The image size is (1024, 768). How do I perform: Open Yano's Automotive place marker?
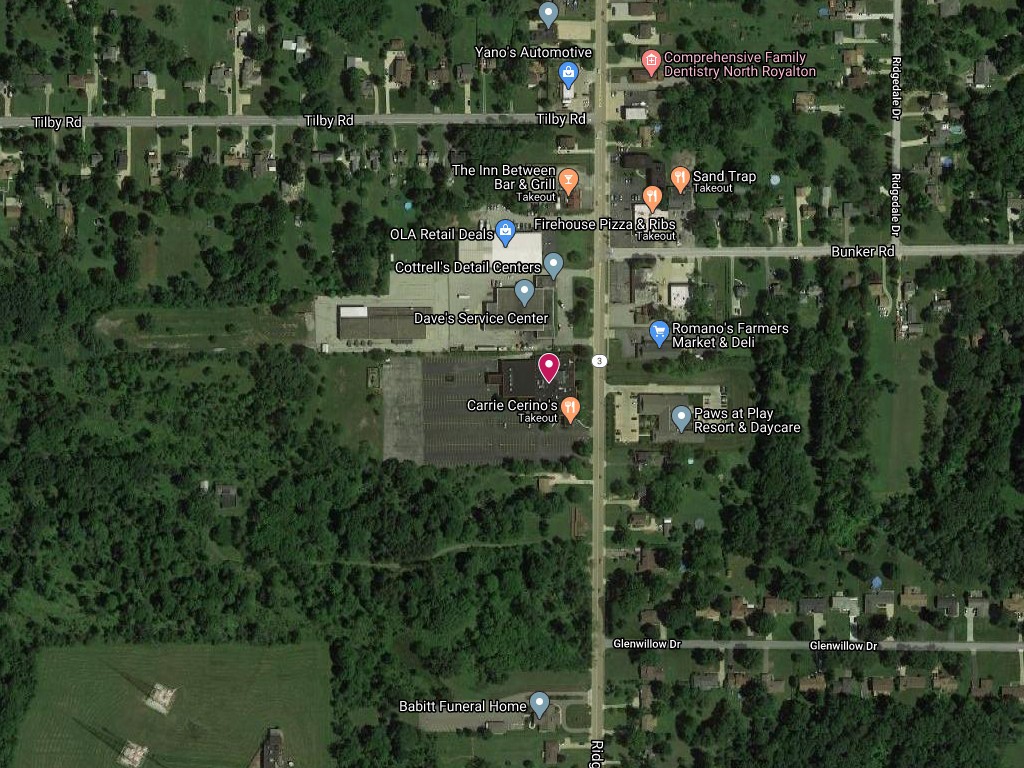568,73
